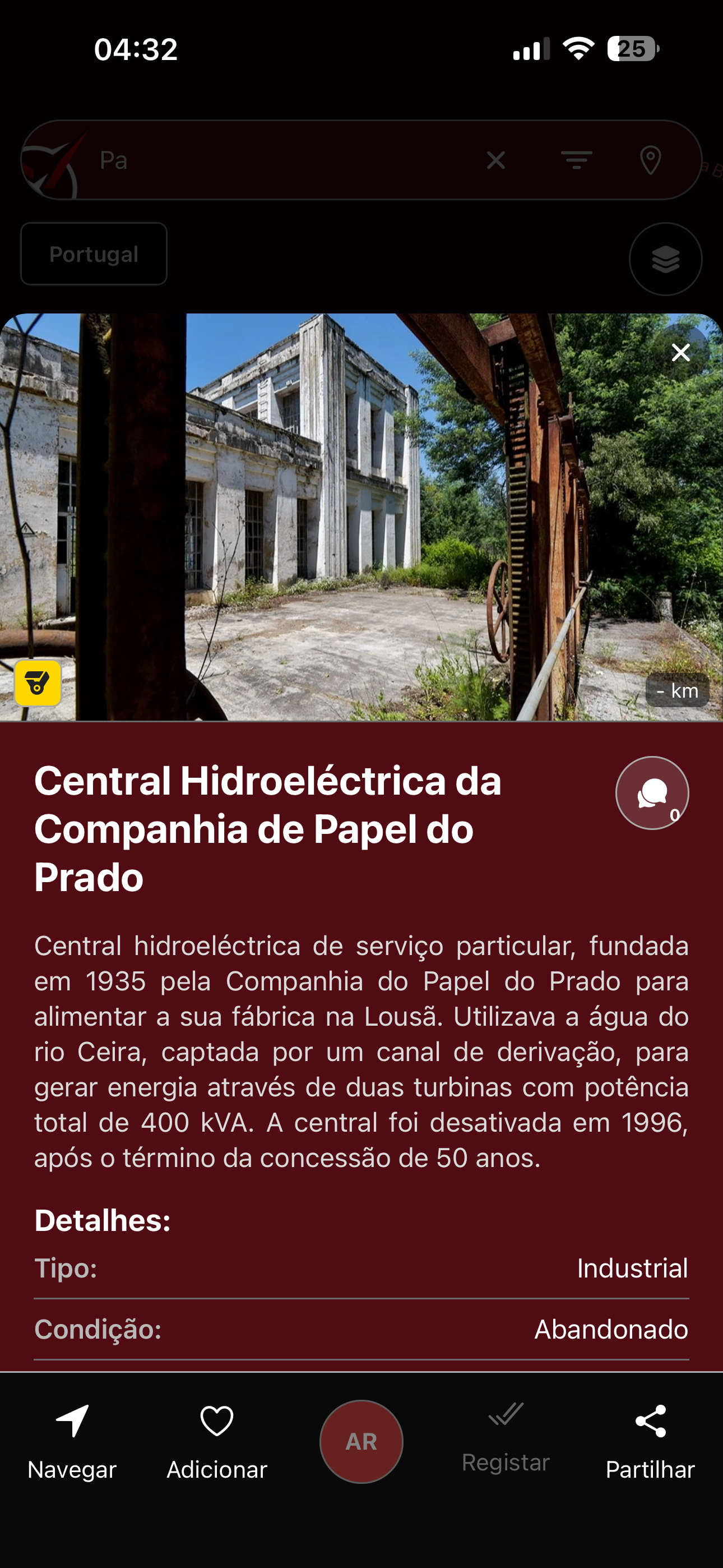This screenshot has height=1568, width=723.
Task: Tap the location pin icon beside the search bar
Action: tap(651, 161)
